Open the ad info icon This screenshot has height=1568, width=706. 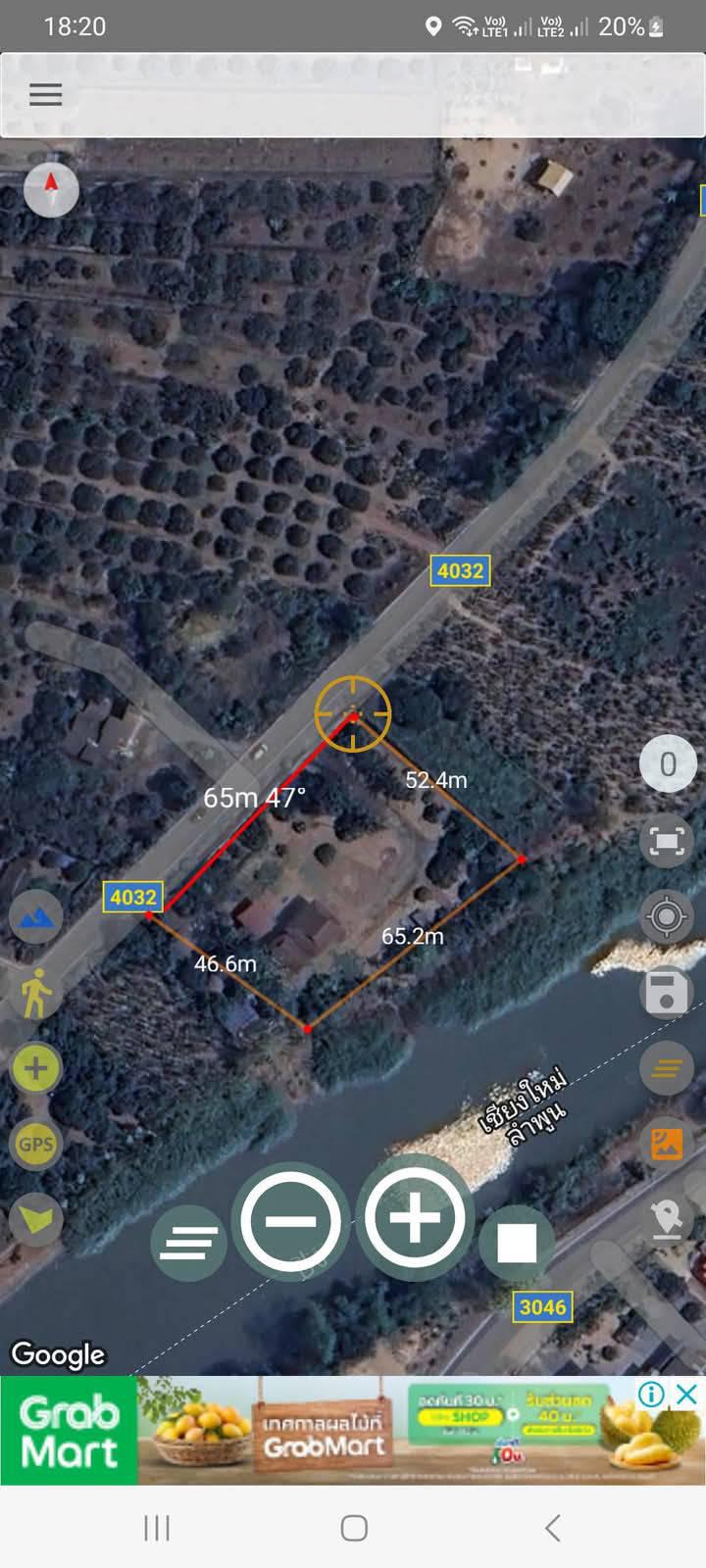coord(651,1394)
